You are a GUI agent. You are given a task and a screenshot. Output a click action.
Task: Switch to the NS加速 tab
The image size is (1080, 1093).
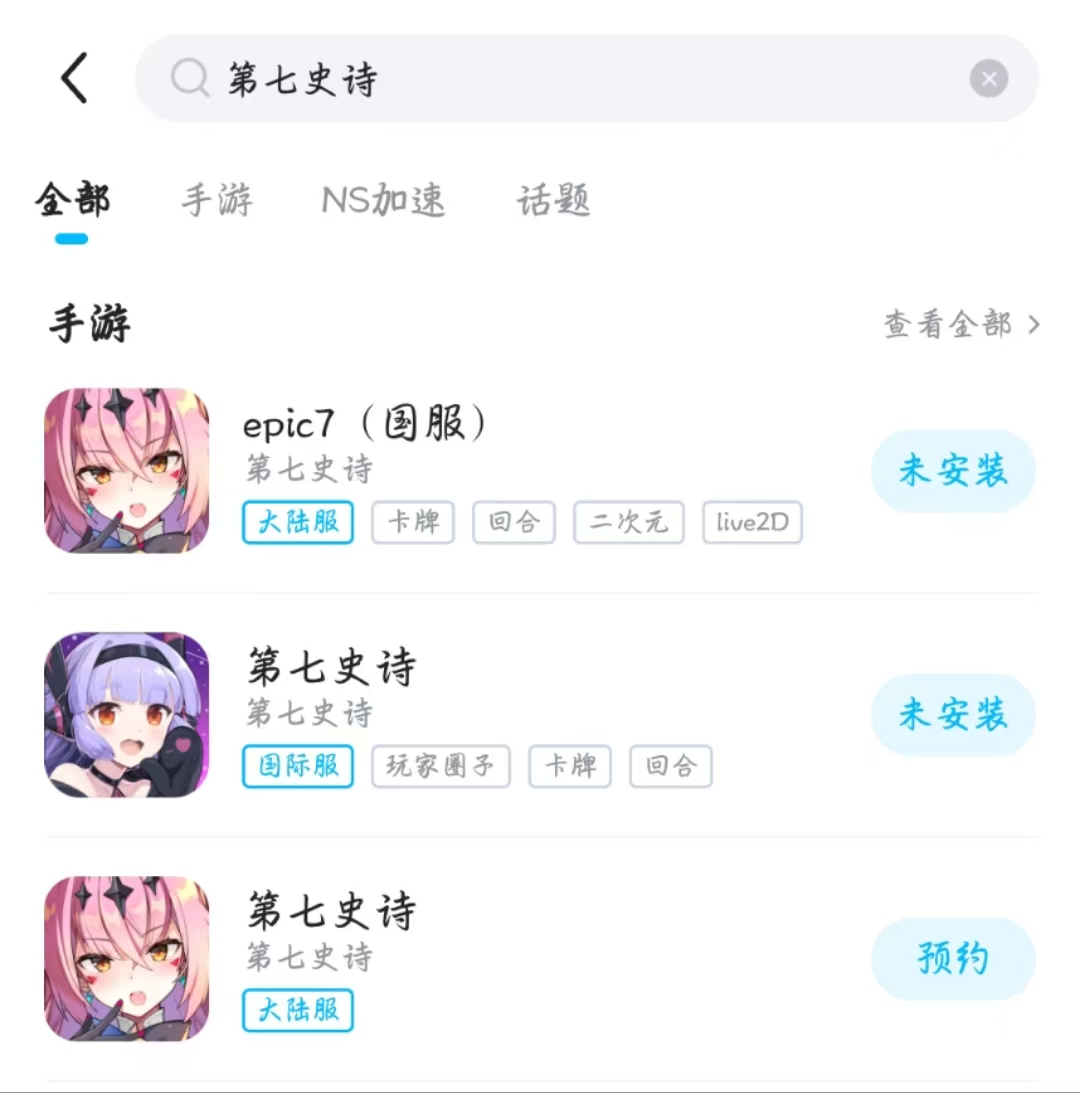coord(383,201)
